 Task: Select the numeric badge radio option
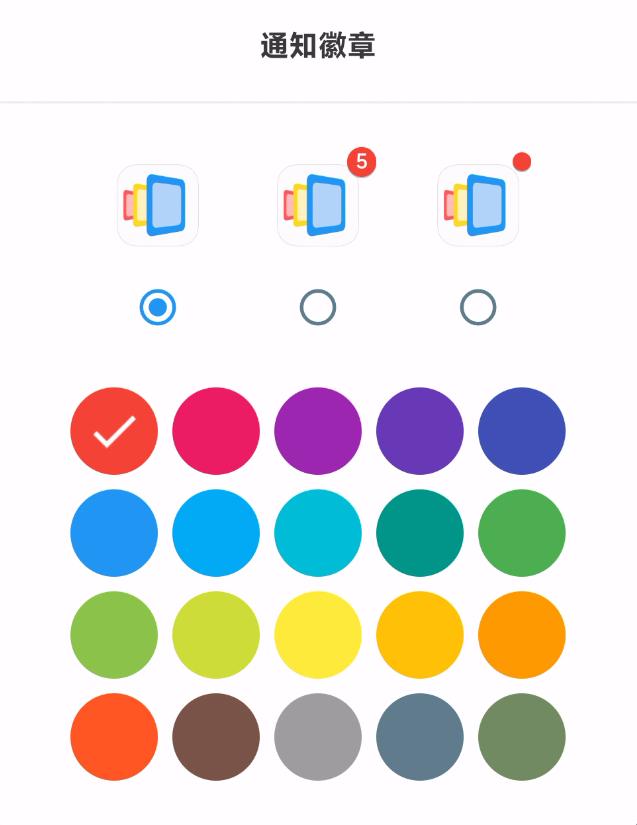(318, 307)
